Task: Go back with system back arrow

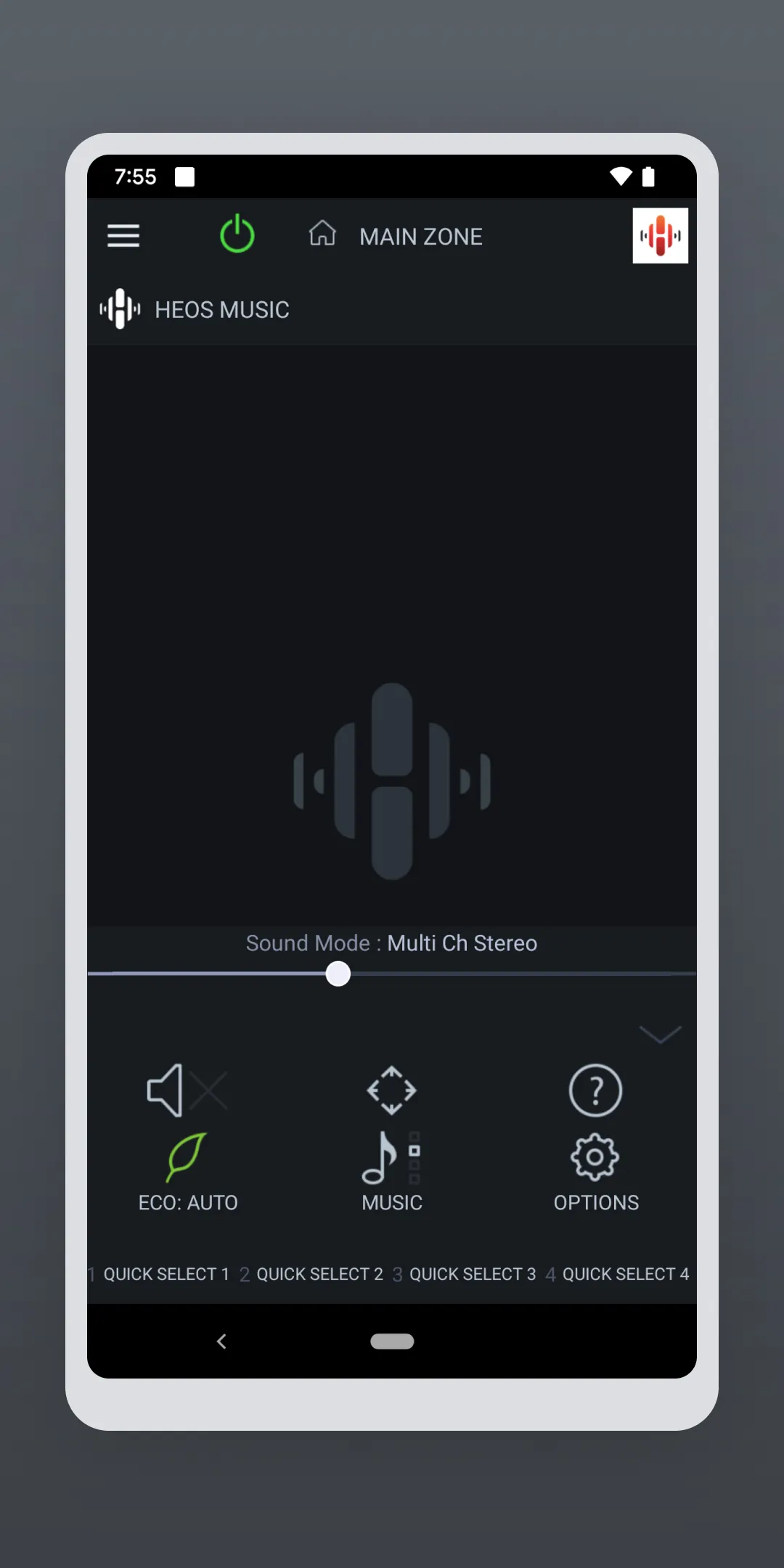Action: (222, 1341)
